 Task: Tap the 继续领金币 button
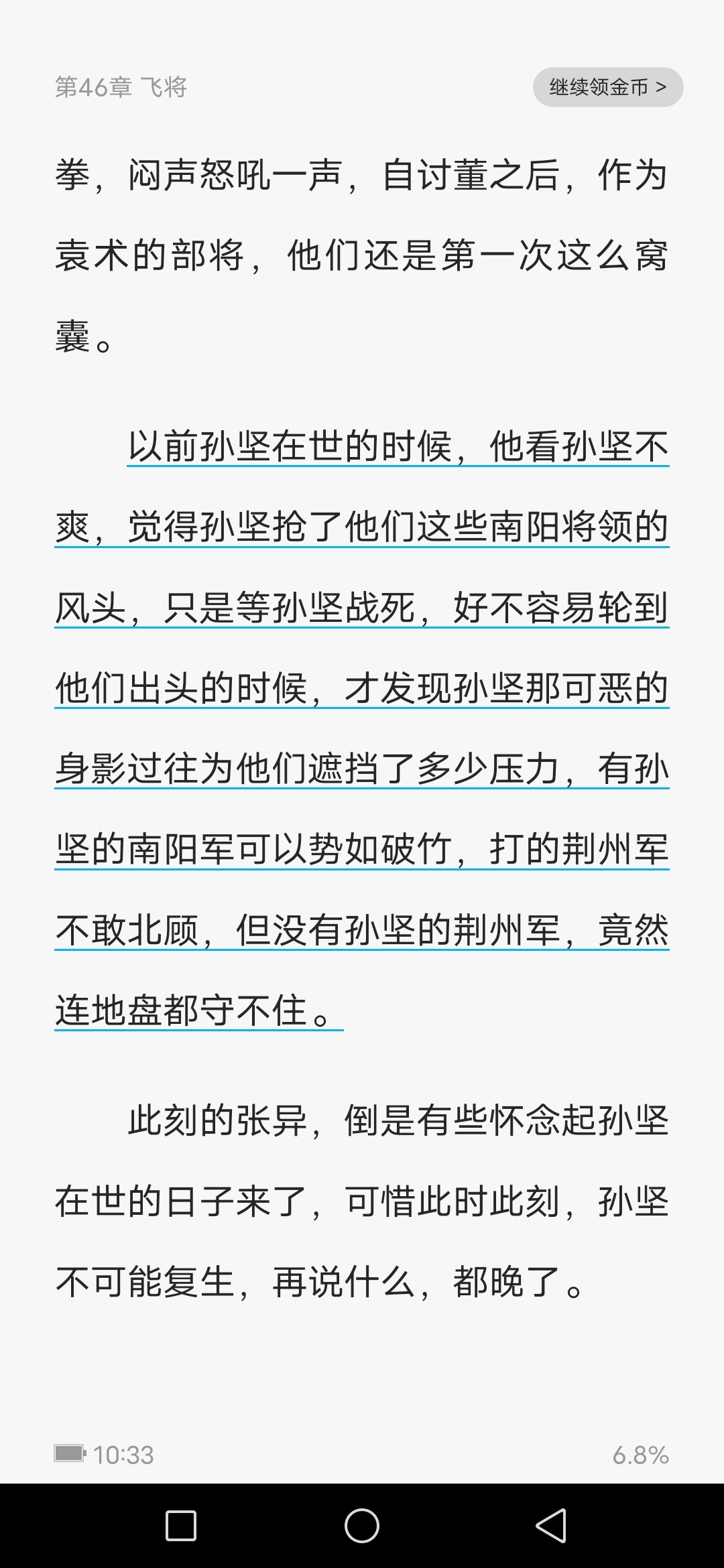(x=607, y=87)
